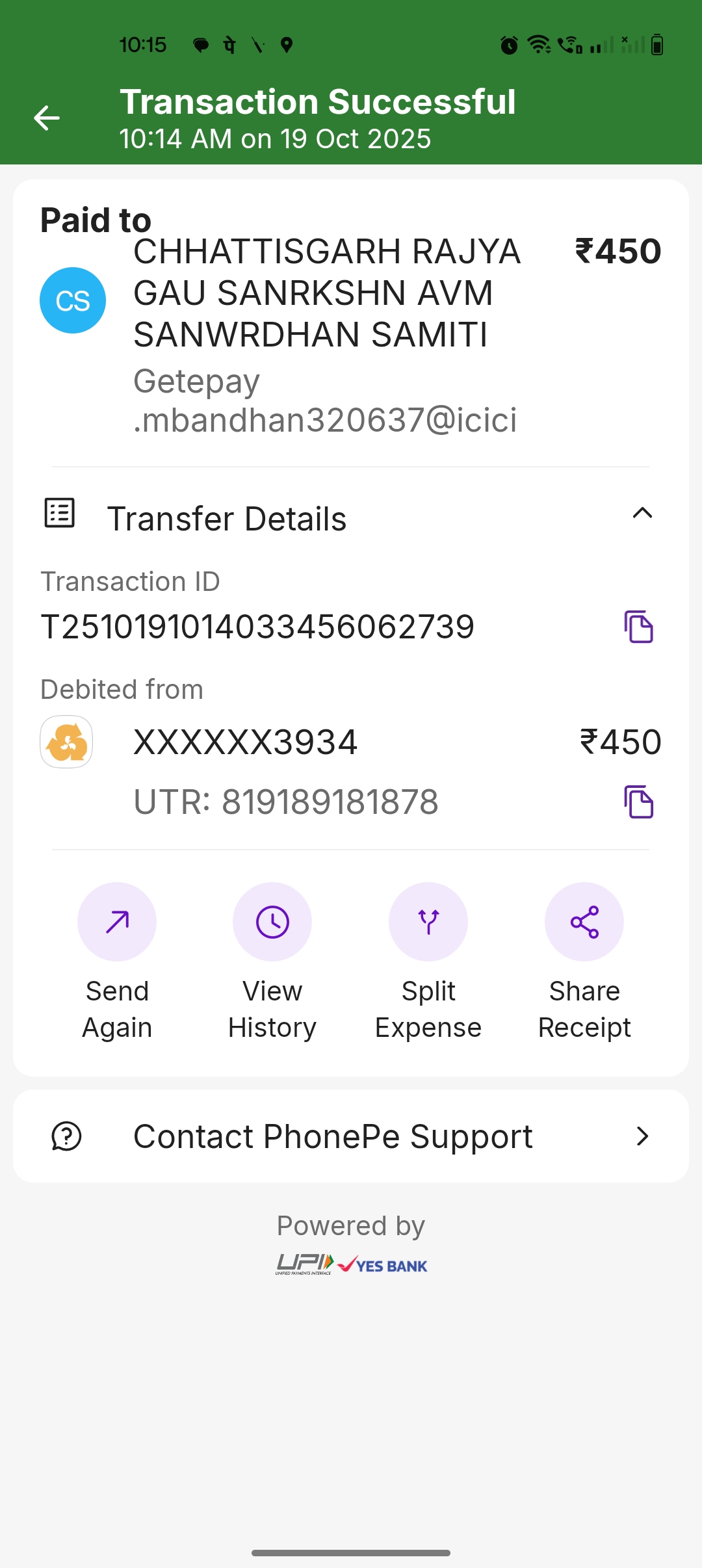Collapse the Transfer Details section

coord(642,514)
